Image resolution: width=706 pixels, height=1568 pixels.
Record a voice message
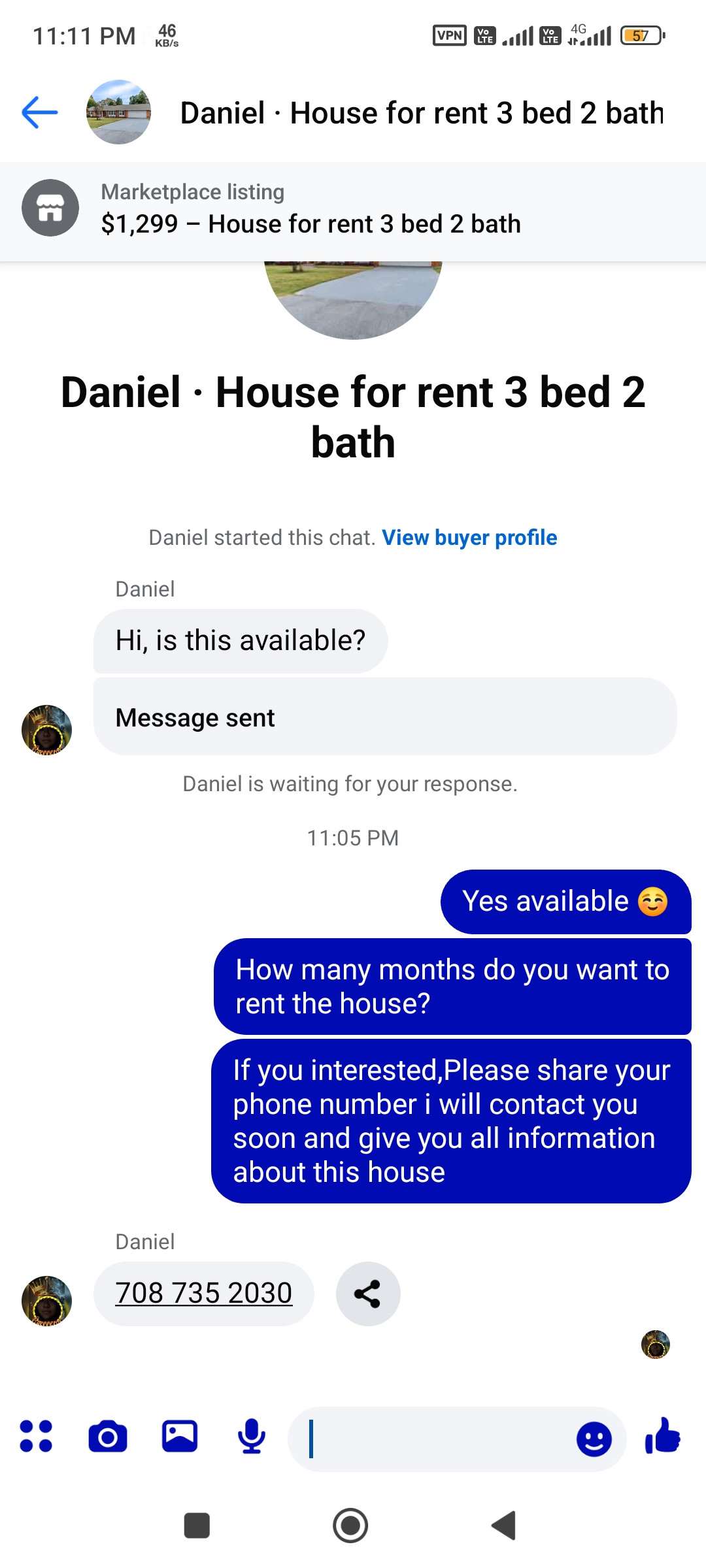click(251, 1436)
